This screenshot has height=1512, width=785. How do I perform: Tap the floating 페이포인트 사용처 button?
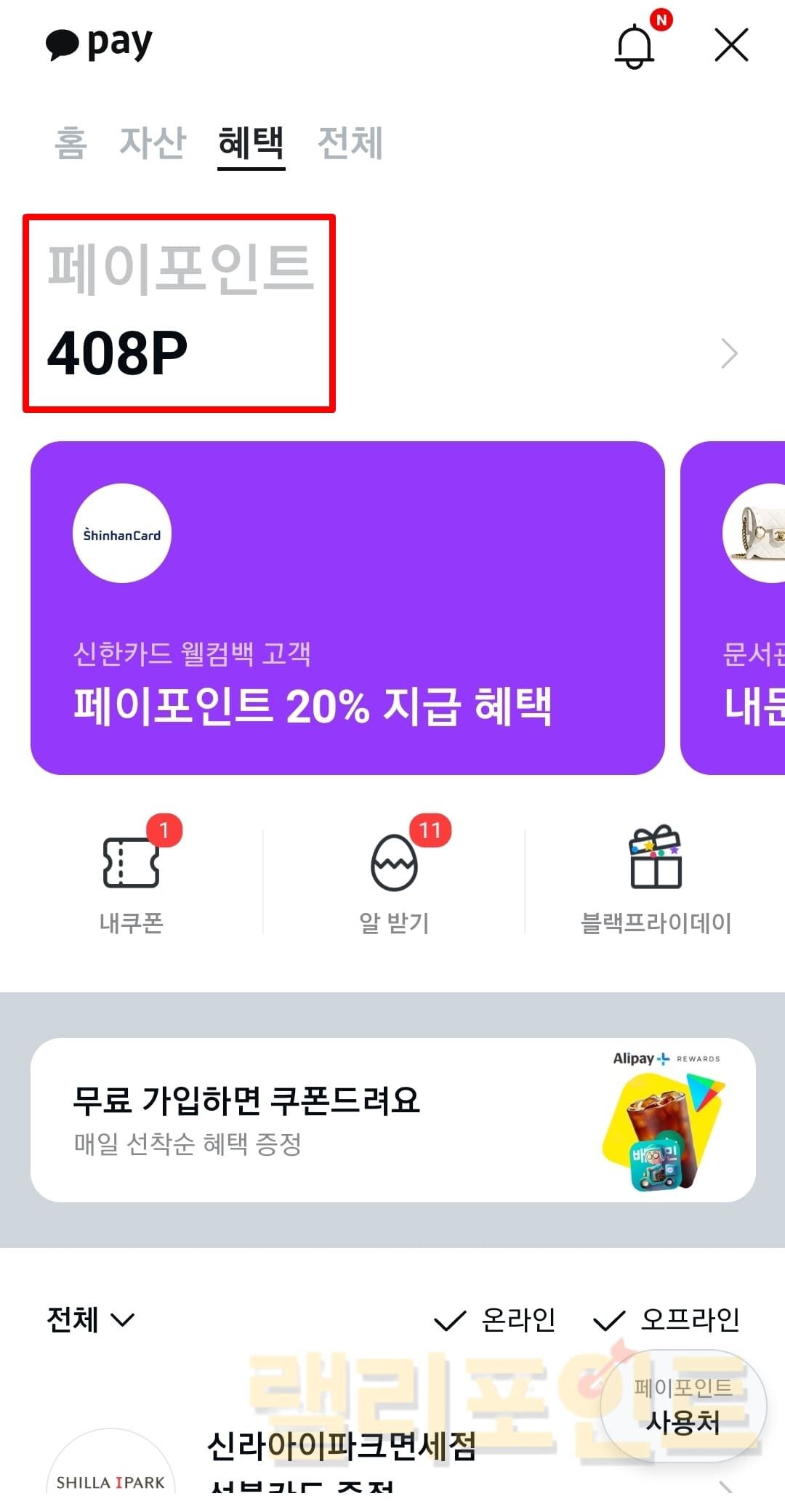coord(683,1404)
